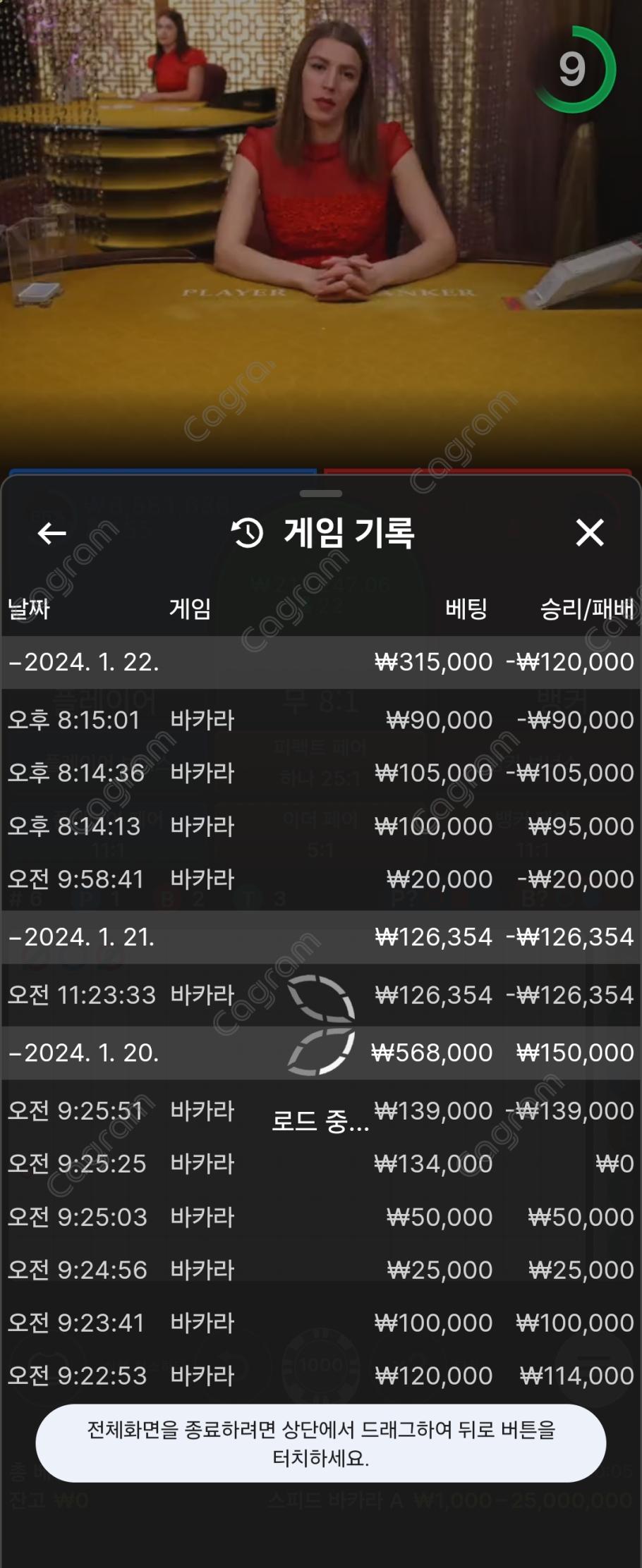Open the 오전 9:58:41 바카라 record
This screenshot has width=642, height=1568.
(x=320, y=879)
